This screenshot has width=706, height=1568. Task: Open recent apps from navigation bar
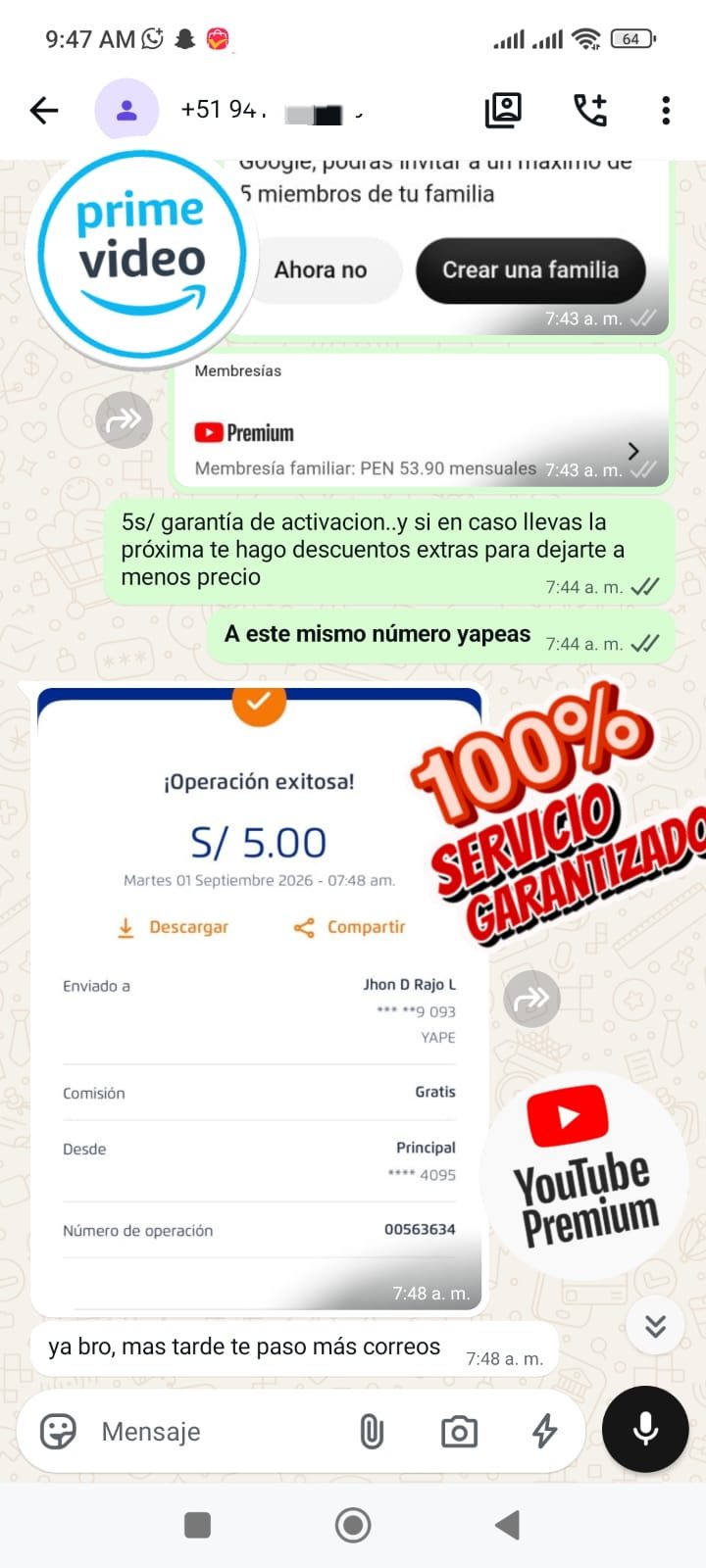(197, 1525)
